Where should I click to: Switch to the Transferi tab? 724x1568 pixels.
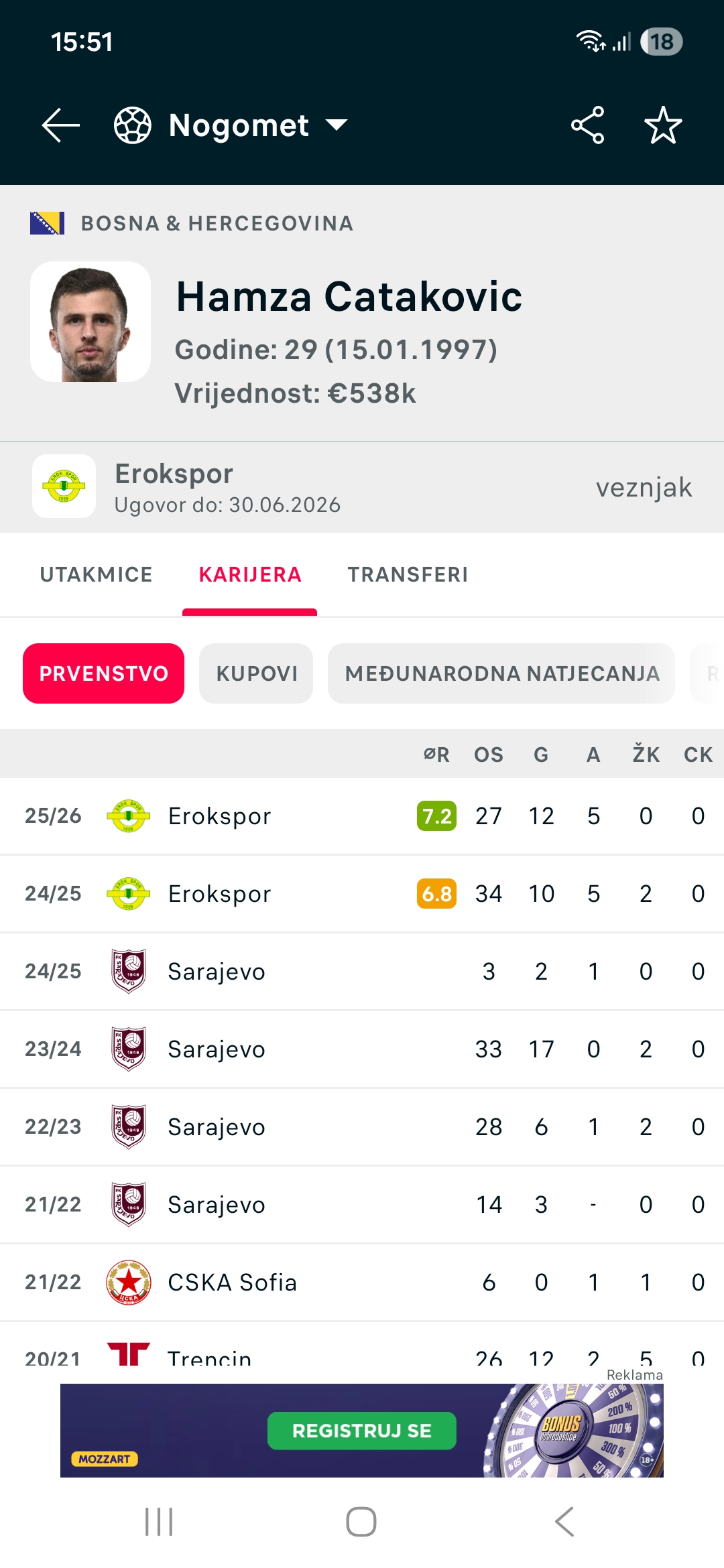pos(408,574)
